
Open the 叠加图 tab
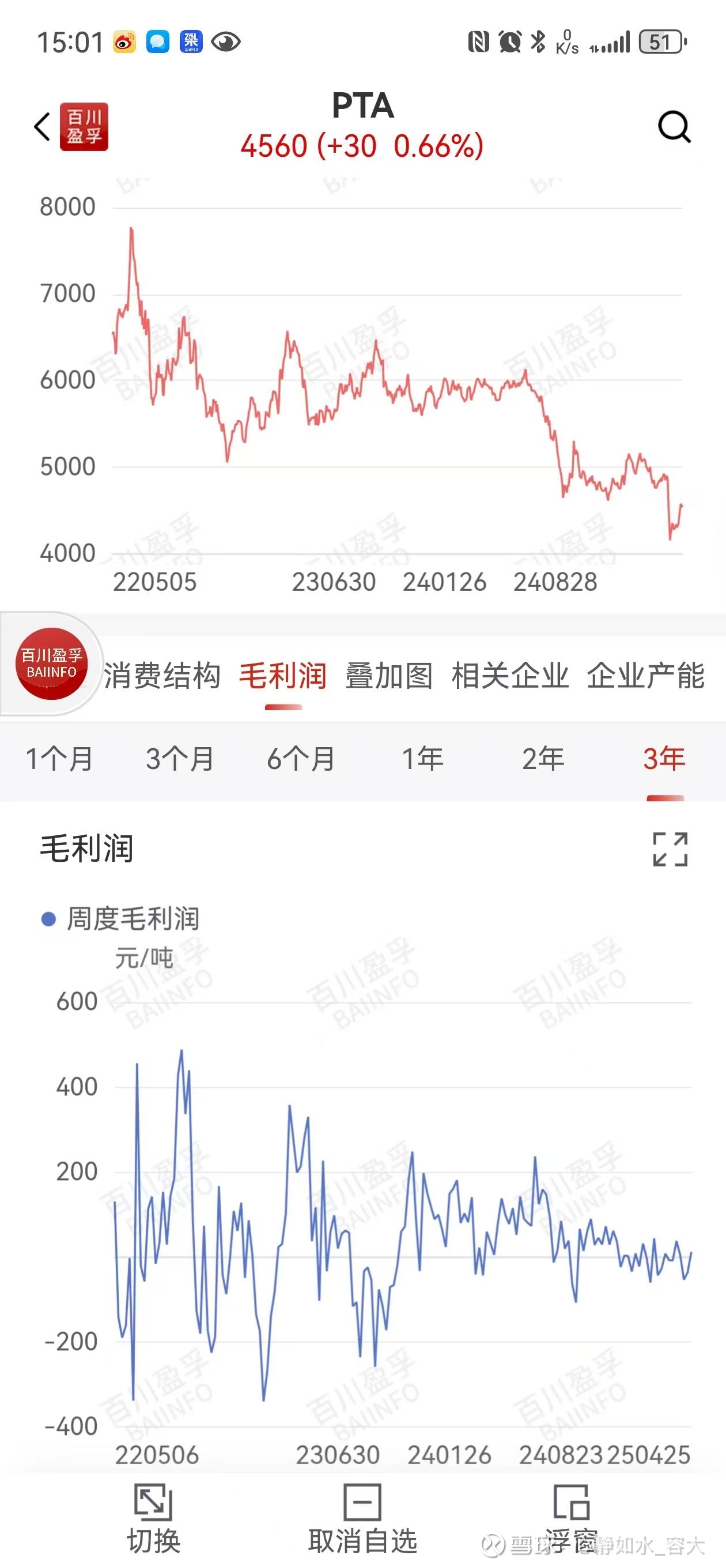click(389, 676)
